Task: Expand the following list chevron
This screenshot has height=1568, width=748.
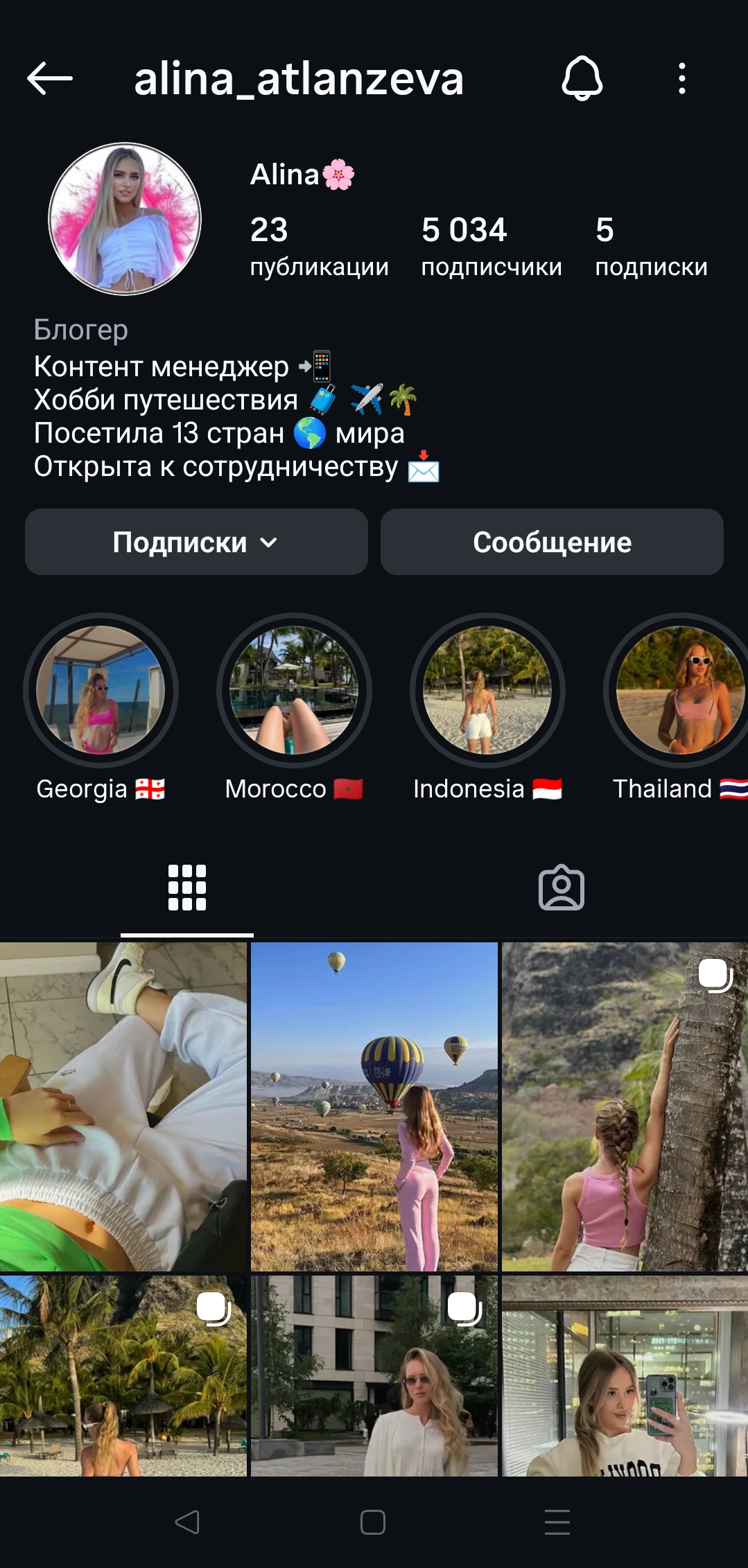Action: 270,544
